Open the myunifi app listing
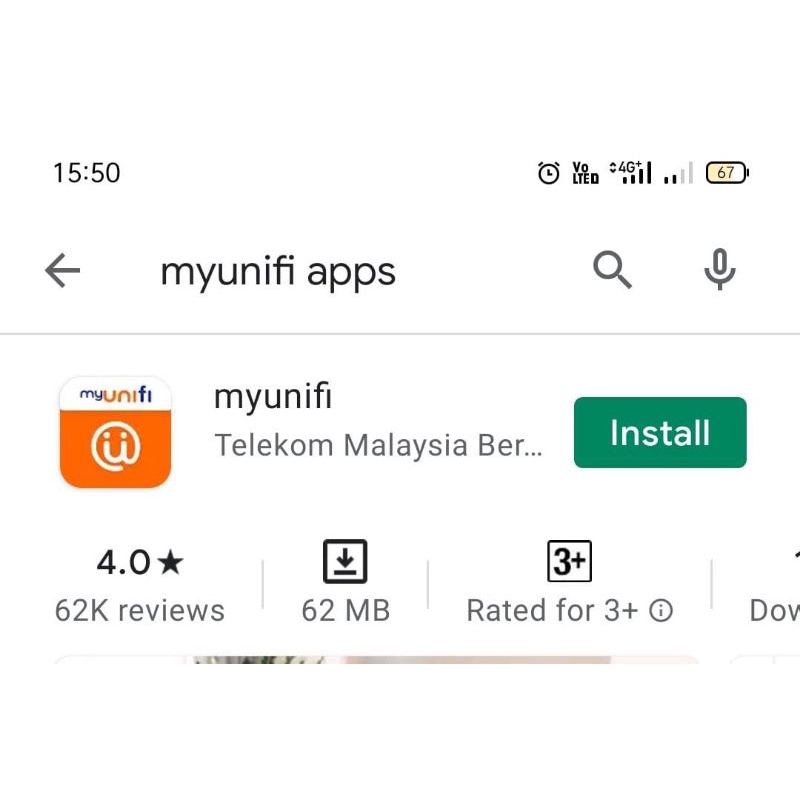800x800 pixels. pyautogui.click(x=272, y=397)
